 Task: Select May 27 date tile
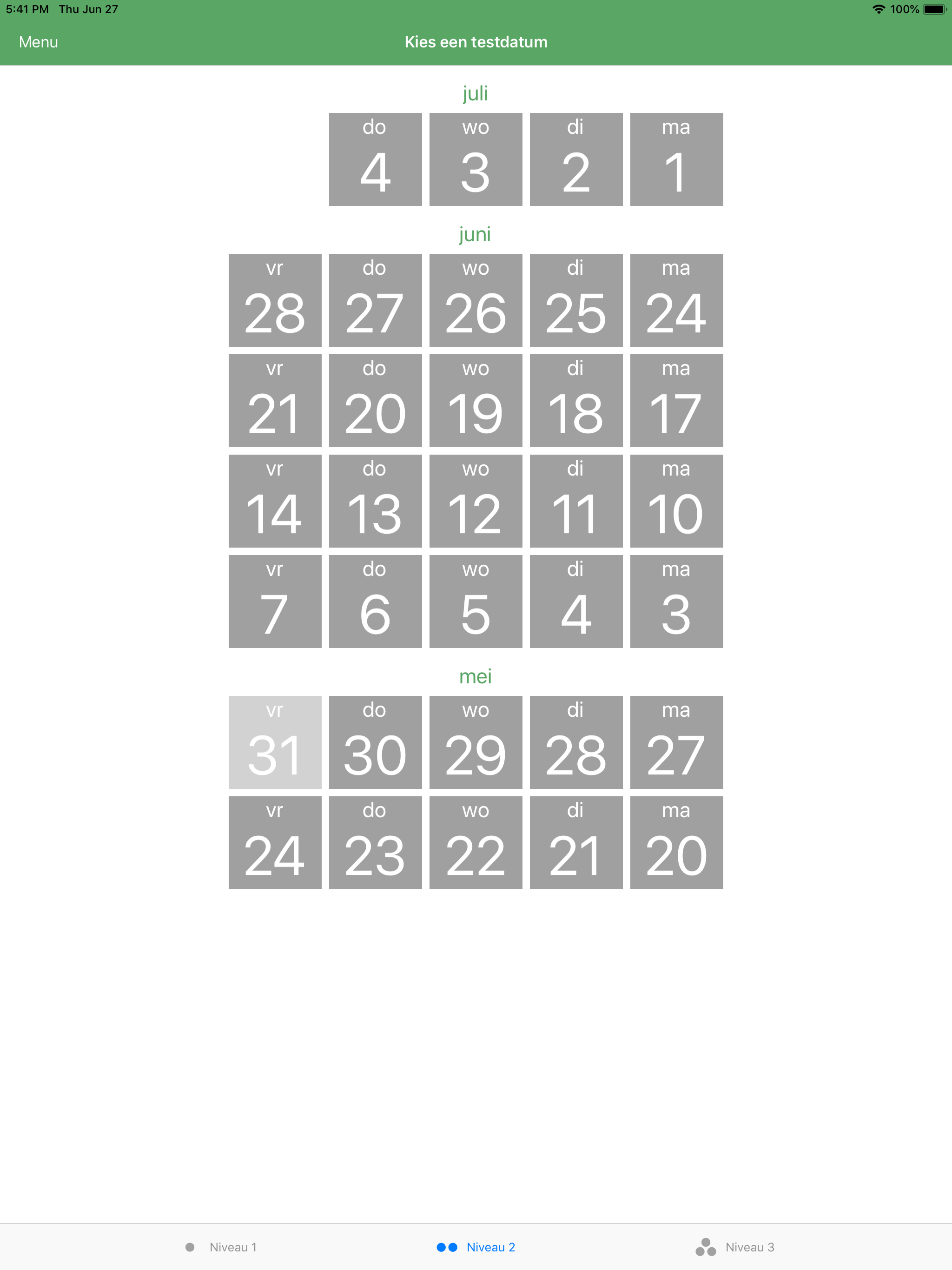676,742
